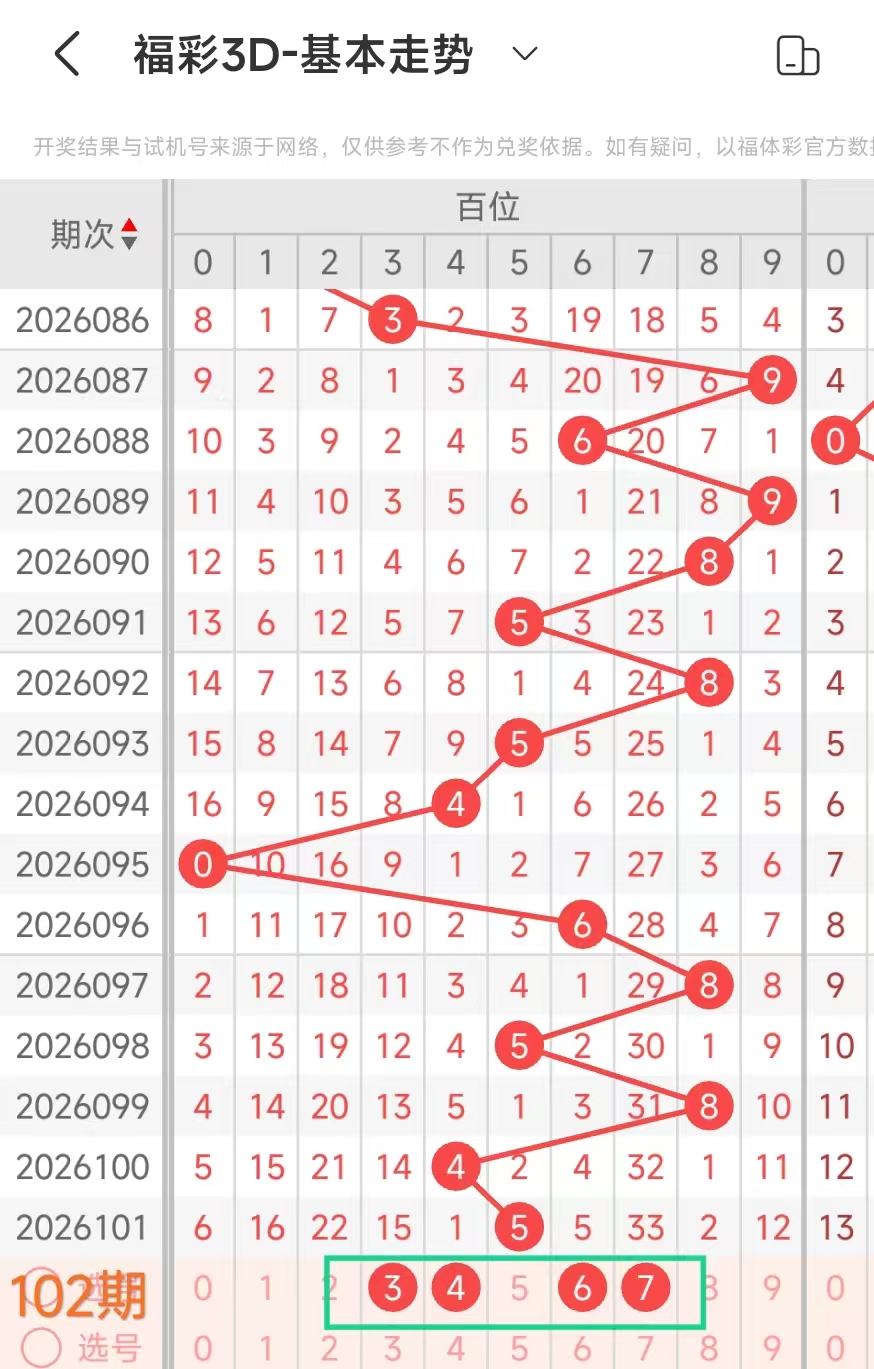
Task: Deselect the picked red 7 in the selection row
Action: tap(645, 1288)
